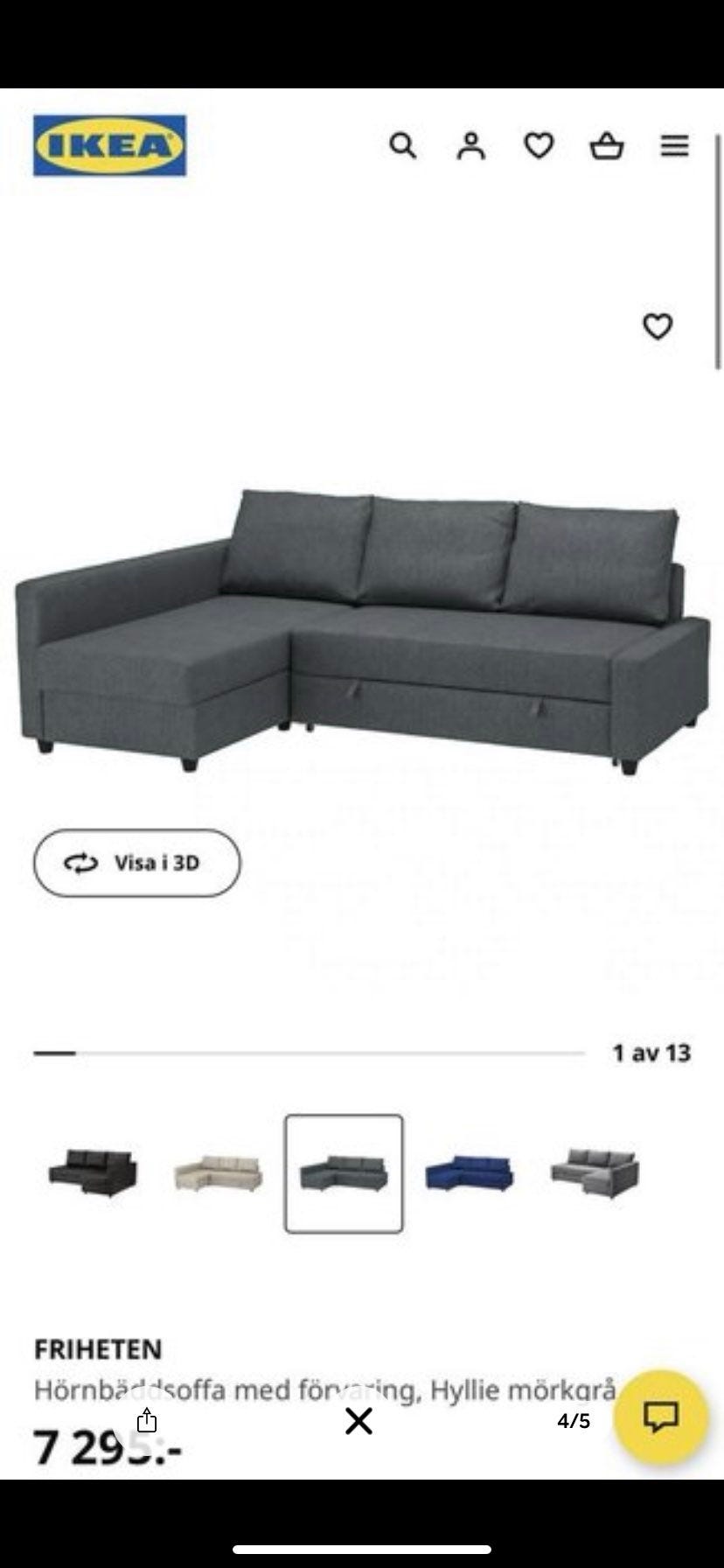Open the shopping cart basket icon
Image resolution: width=724 pixels, height=1568 pixels.
607,146
